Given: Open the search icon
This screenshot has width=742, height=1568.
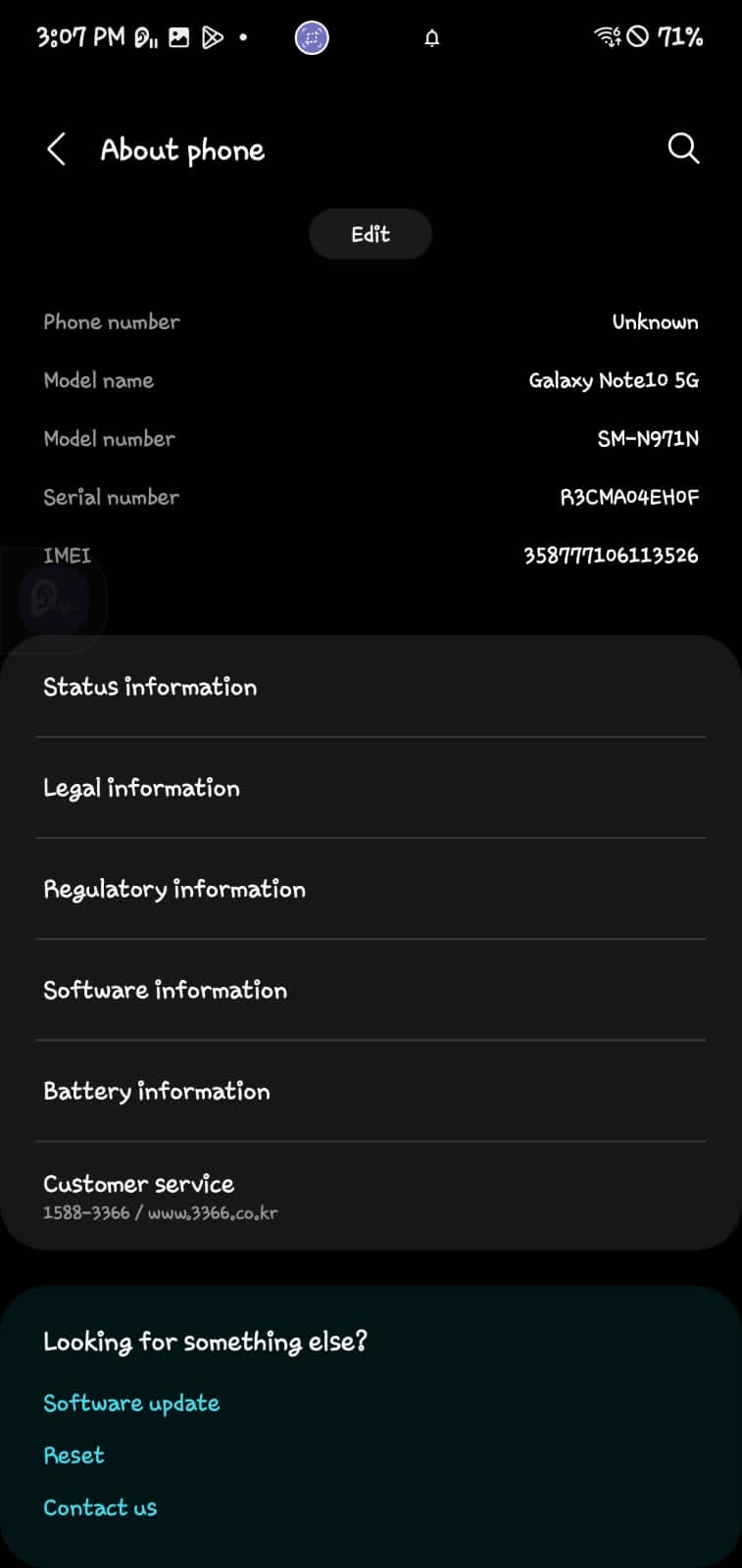Looking at the screenshot, I should pyautogui.click(x=683, y=149).
